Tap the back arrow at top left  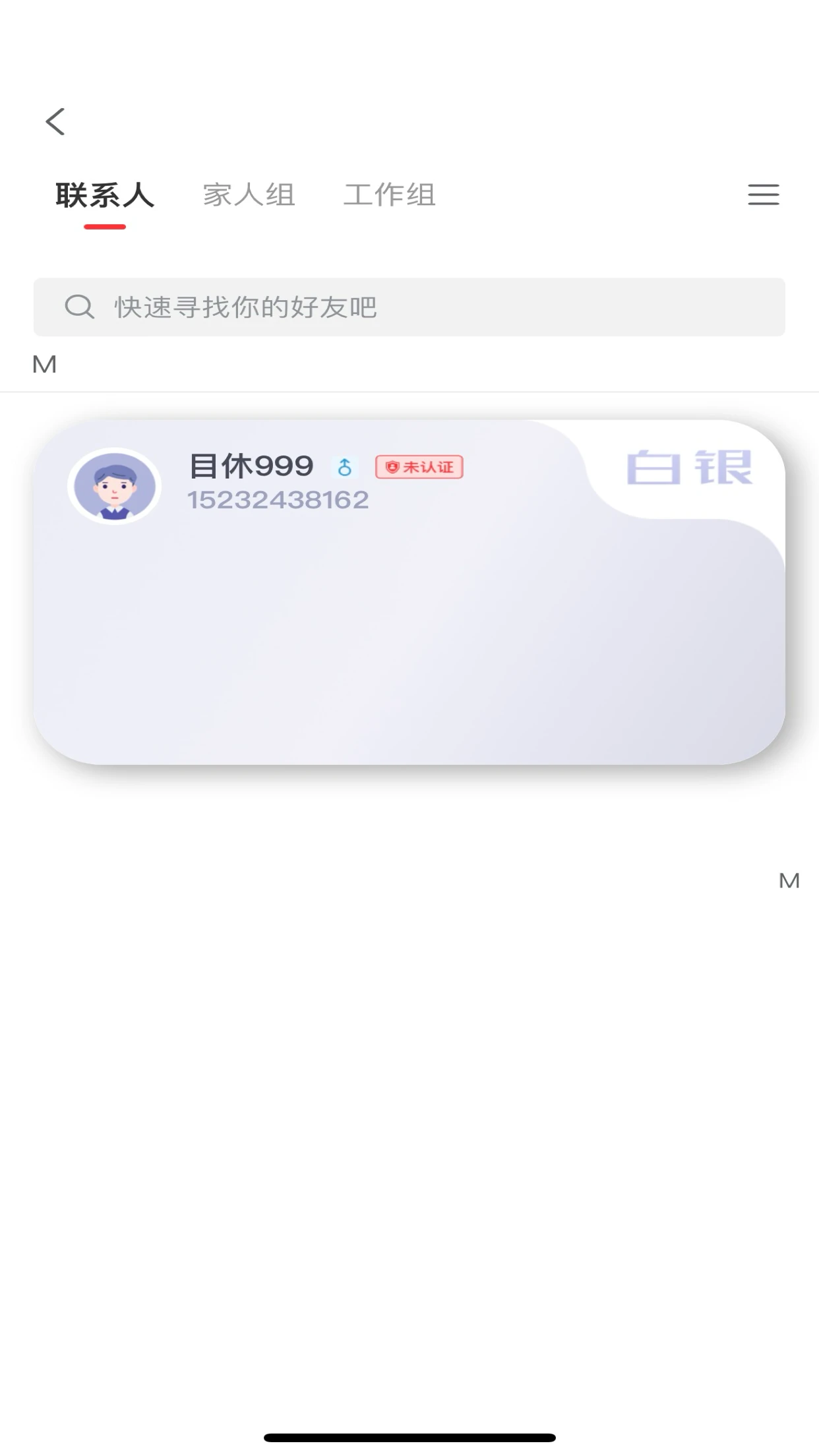pos(55,121)
